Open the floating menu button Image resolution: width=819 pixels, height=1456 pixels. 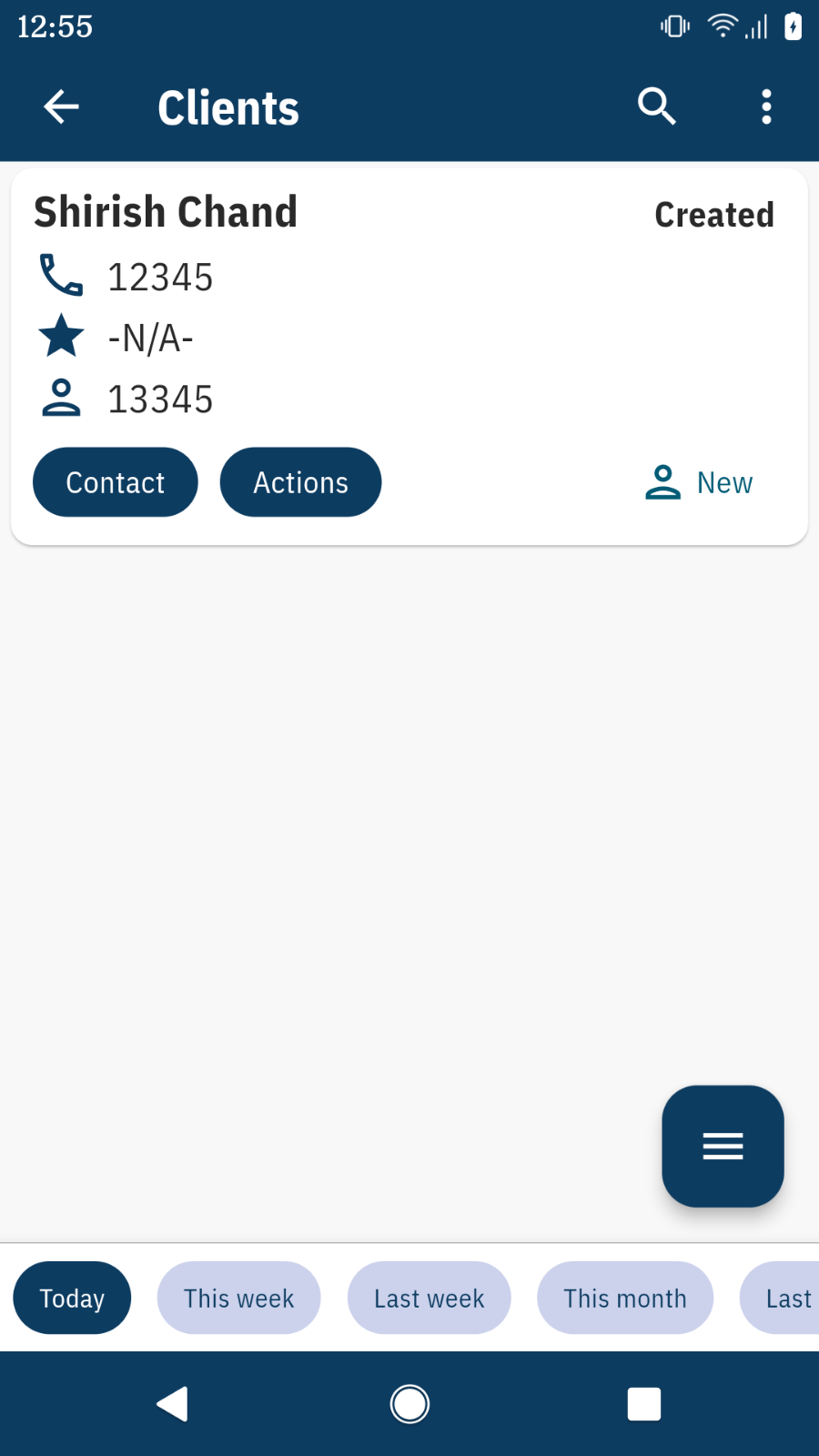point(723,1147)
